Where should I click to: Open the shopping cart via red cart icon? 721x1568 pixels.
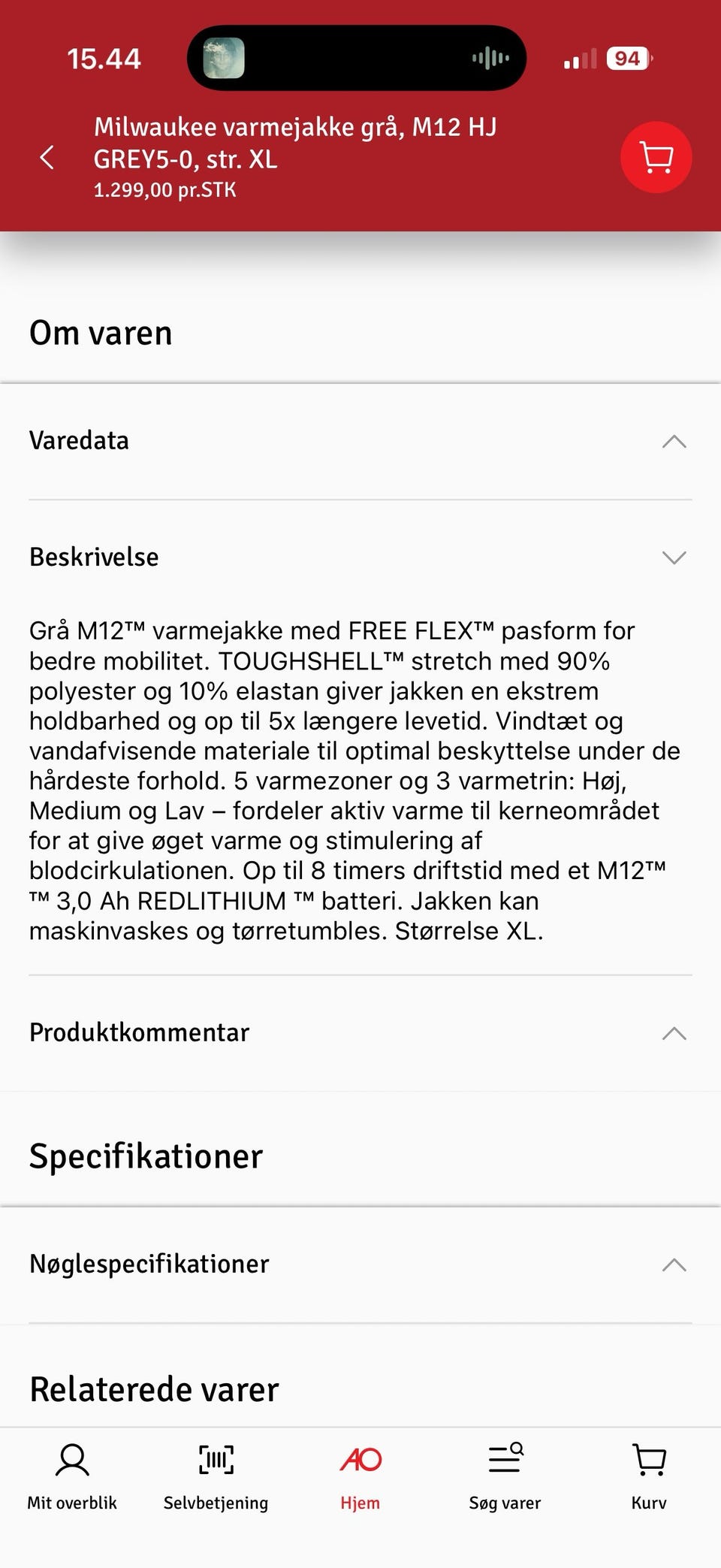[655, 157]
